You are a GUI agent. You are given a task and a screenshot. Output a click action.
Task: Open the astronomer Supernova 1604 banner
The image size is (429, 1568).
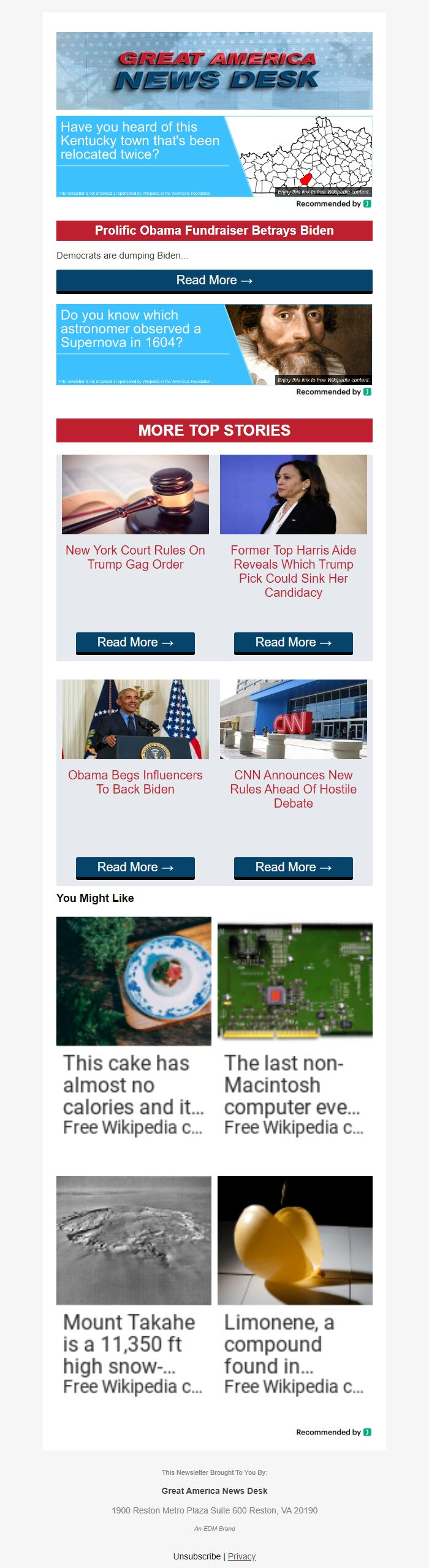click(214, 344)
